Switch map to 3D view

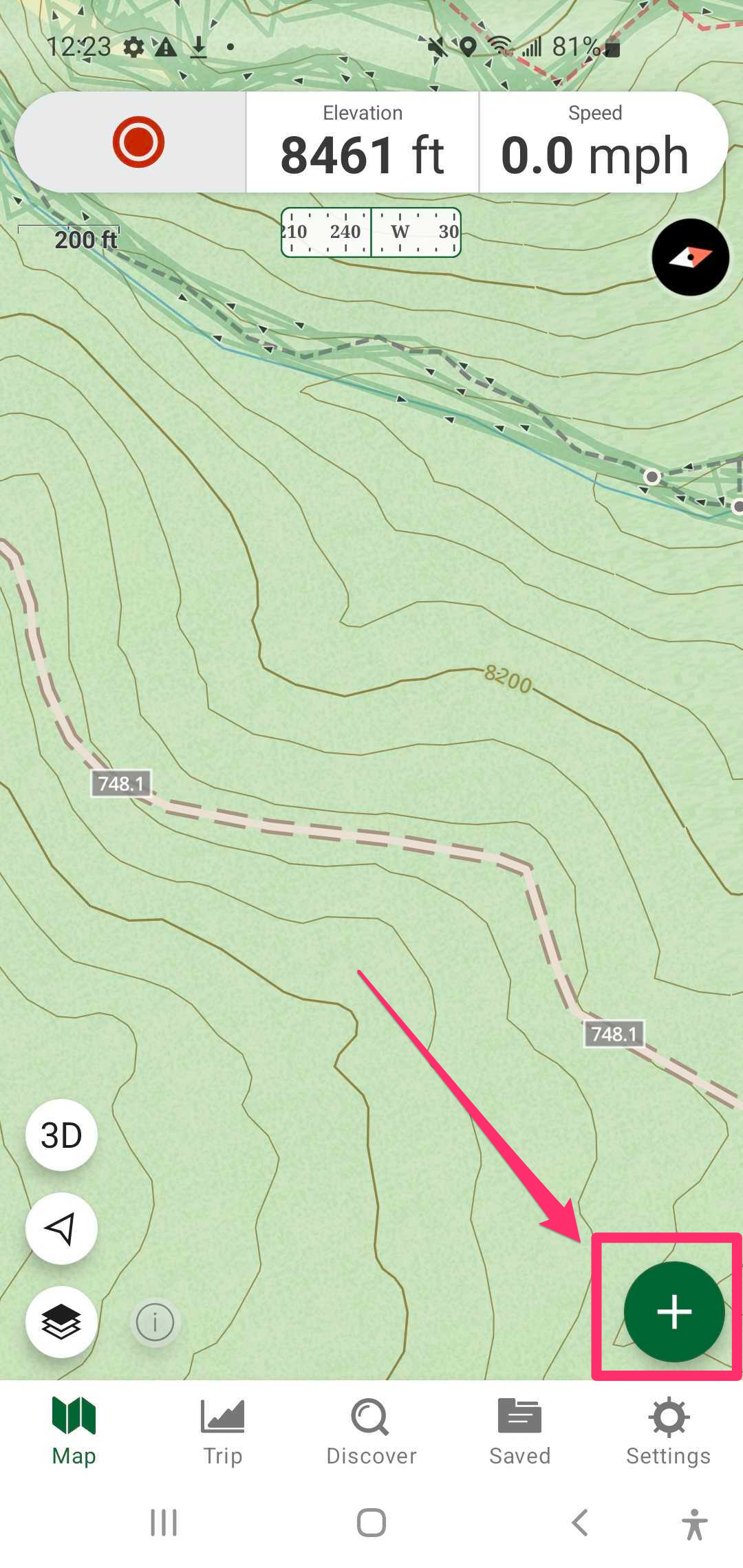(61, 1135)
